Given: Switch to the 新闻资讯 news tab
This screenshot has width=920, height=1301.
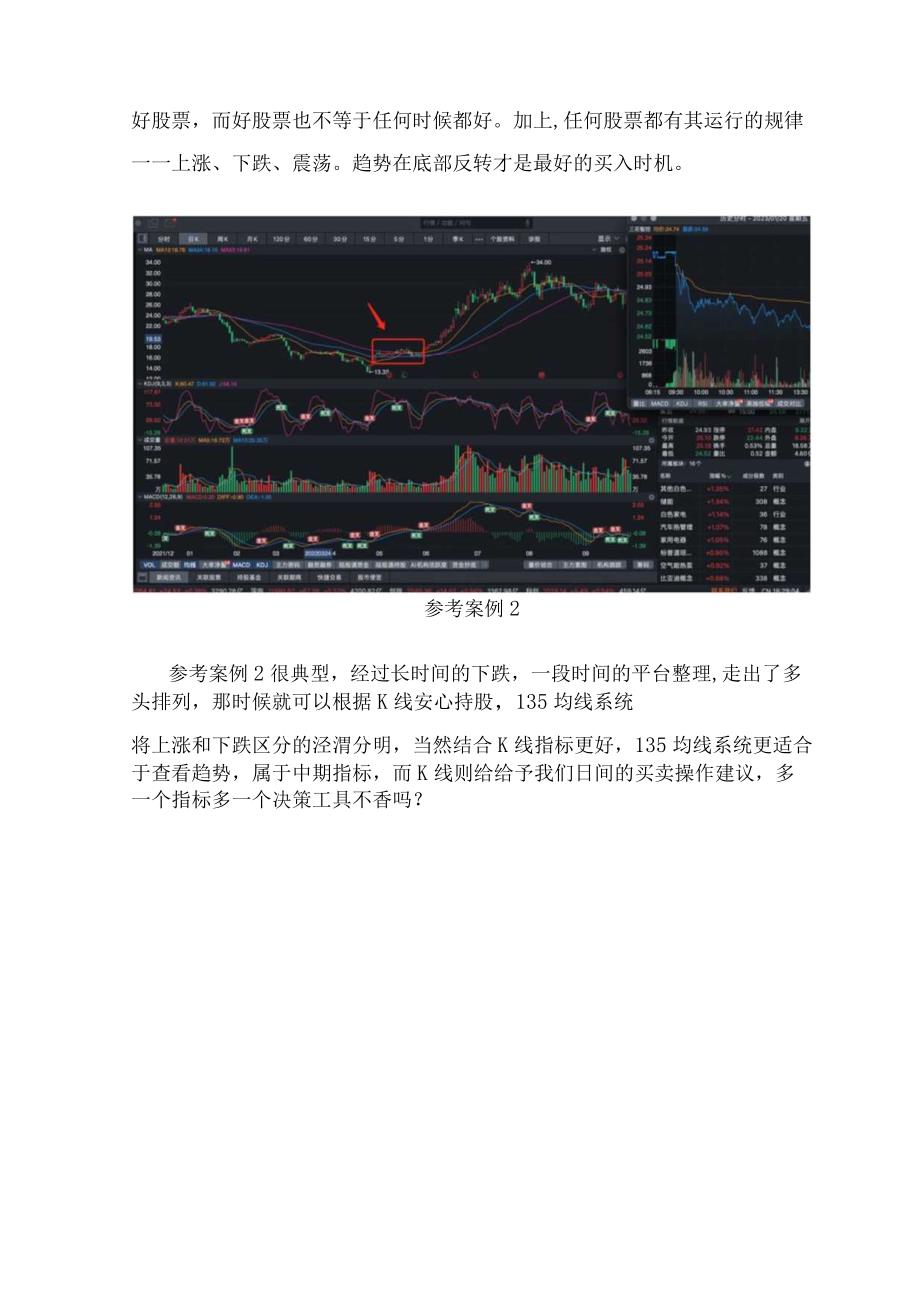Looking at the screenshot, I should (x=169, y=579).
